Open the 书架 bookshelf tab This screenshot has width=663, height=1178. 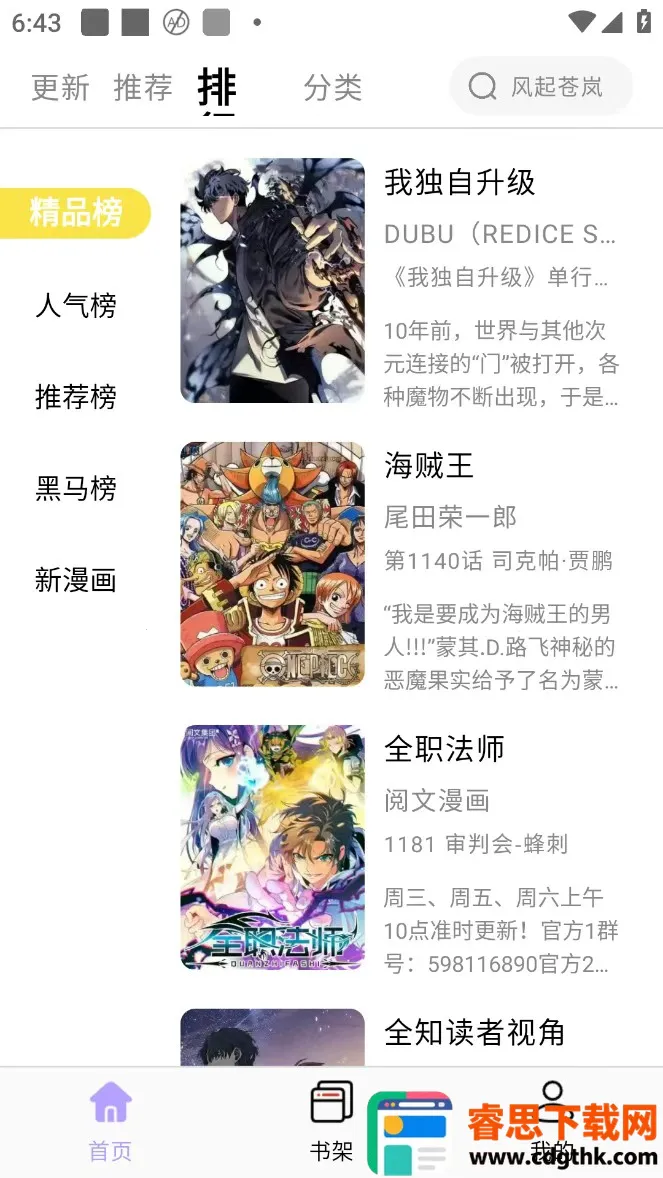[331, 1121]
